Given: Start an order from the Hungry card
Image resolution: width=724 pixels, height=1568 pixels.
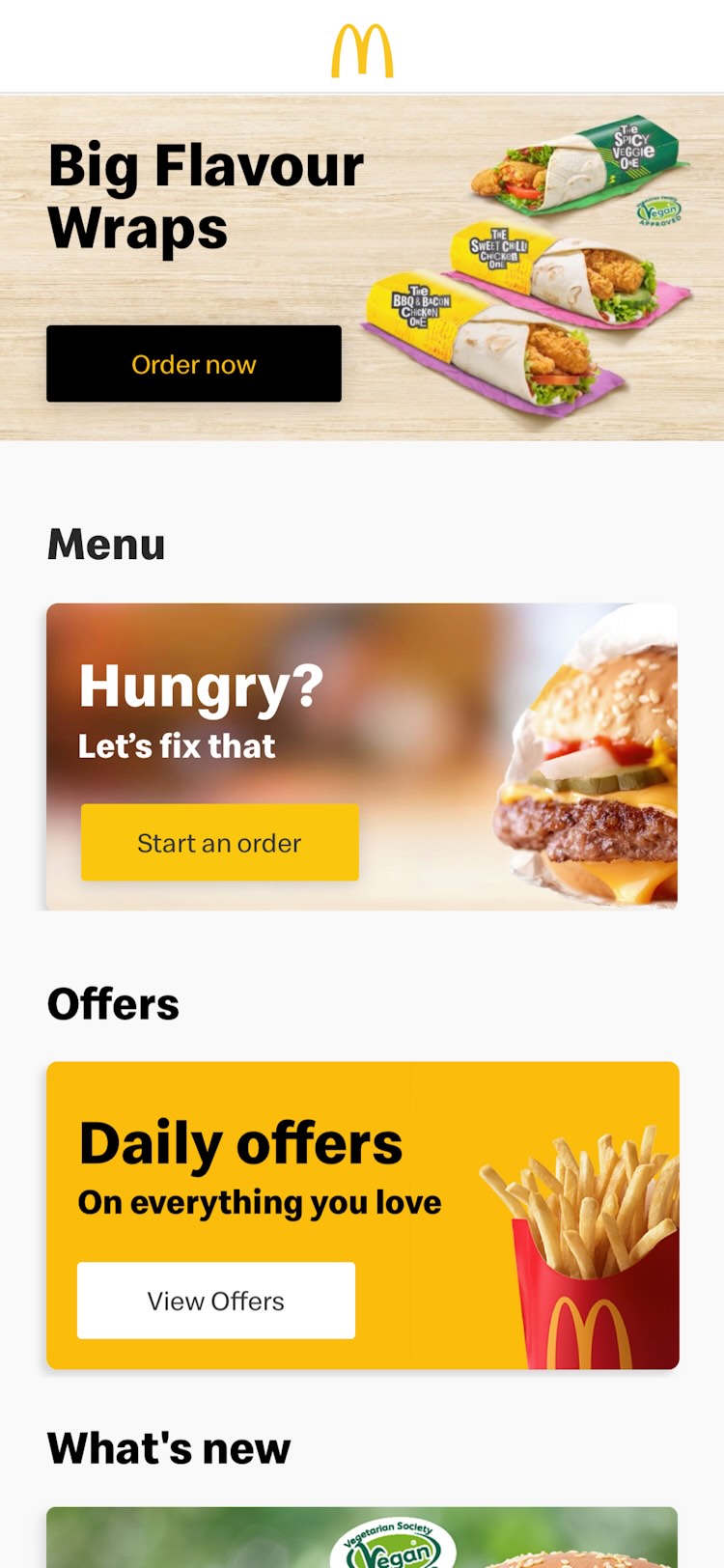Looking at the screenshot, I should coord(219,842).
